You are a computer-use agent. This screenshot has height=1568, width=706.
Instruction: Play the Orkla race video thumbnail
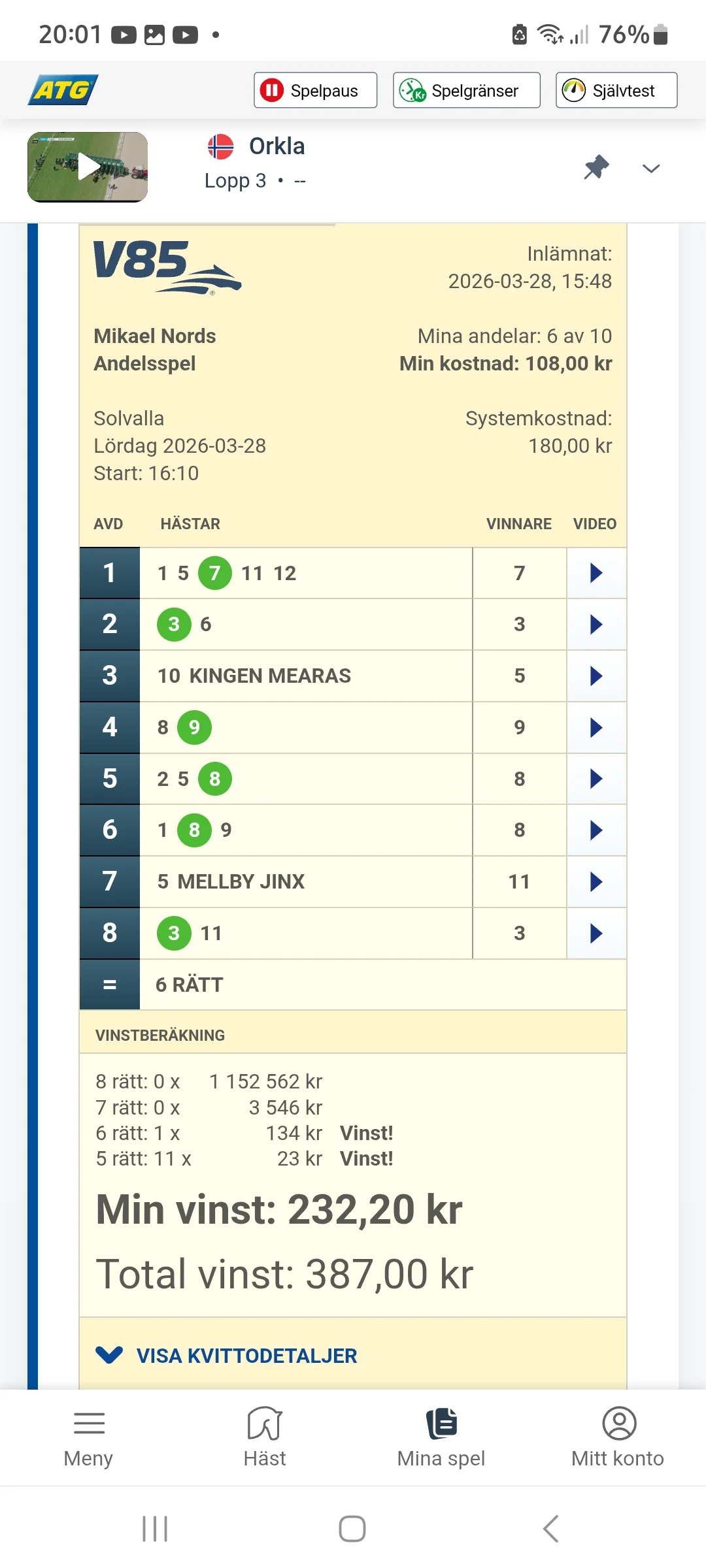(88, 167)
